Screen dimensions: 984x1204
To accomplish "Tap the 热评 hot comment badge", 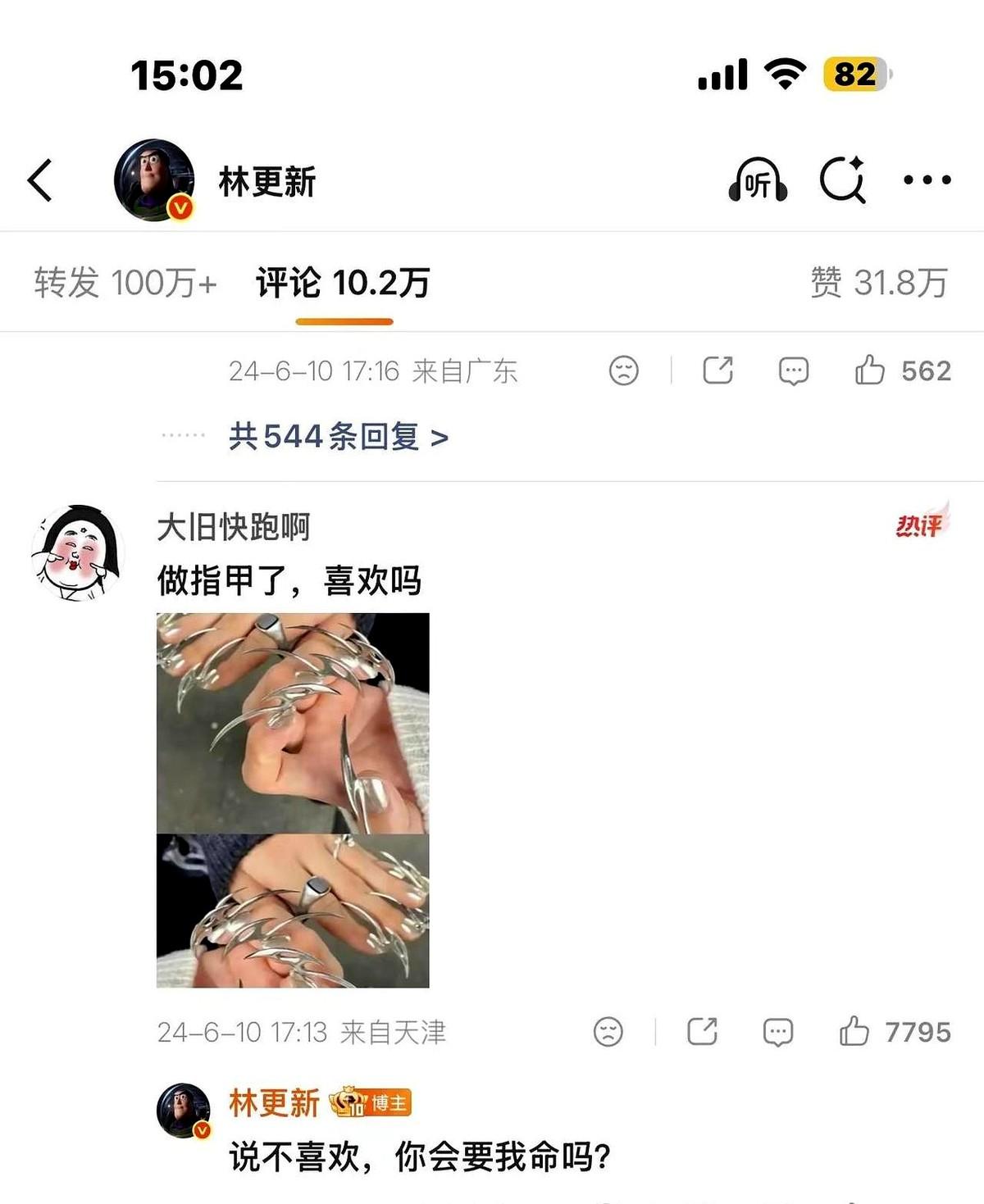I will [920, 527].
